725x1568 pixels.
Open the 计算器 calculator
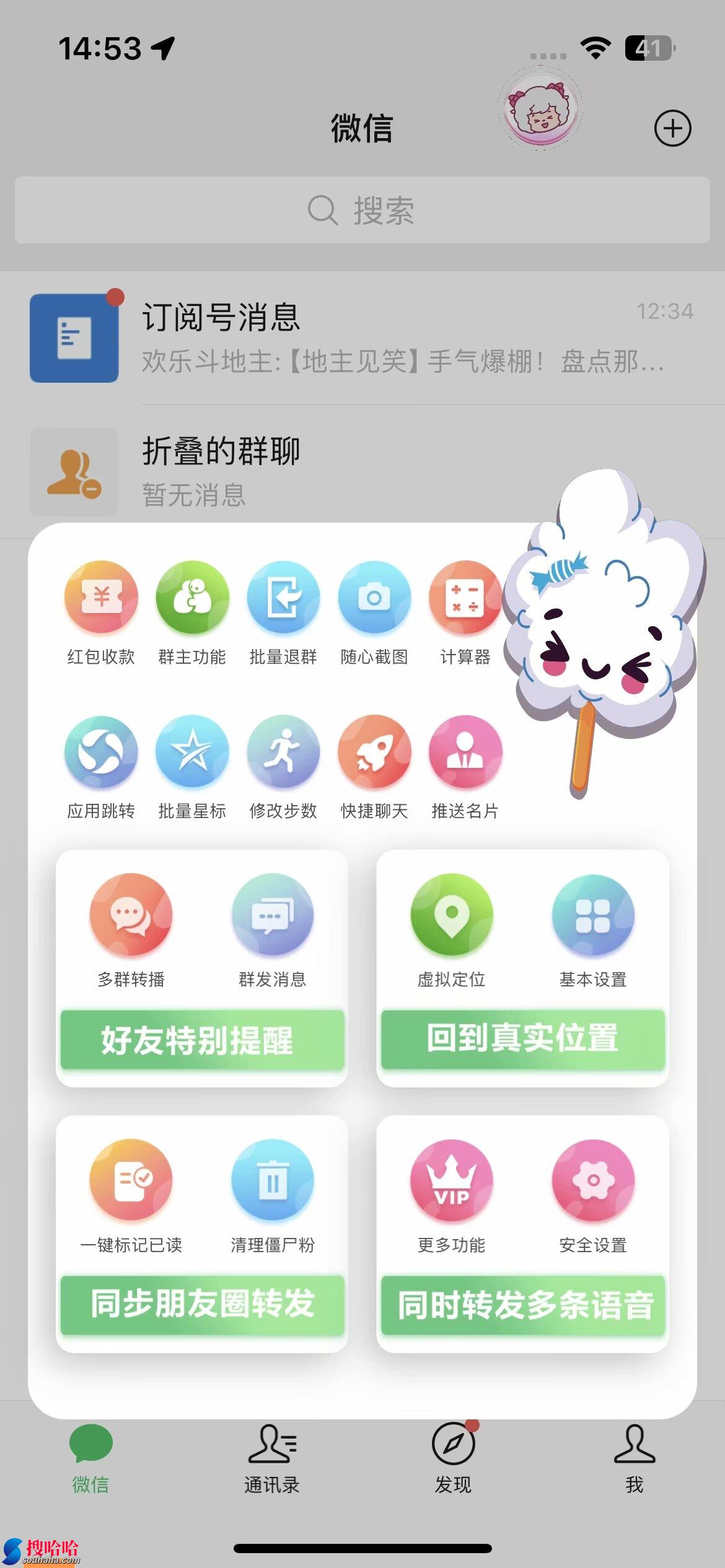pyautogui.click(x=465, y=598)
